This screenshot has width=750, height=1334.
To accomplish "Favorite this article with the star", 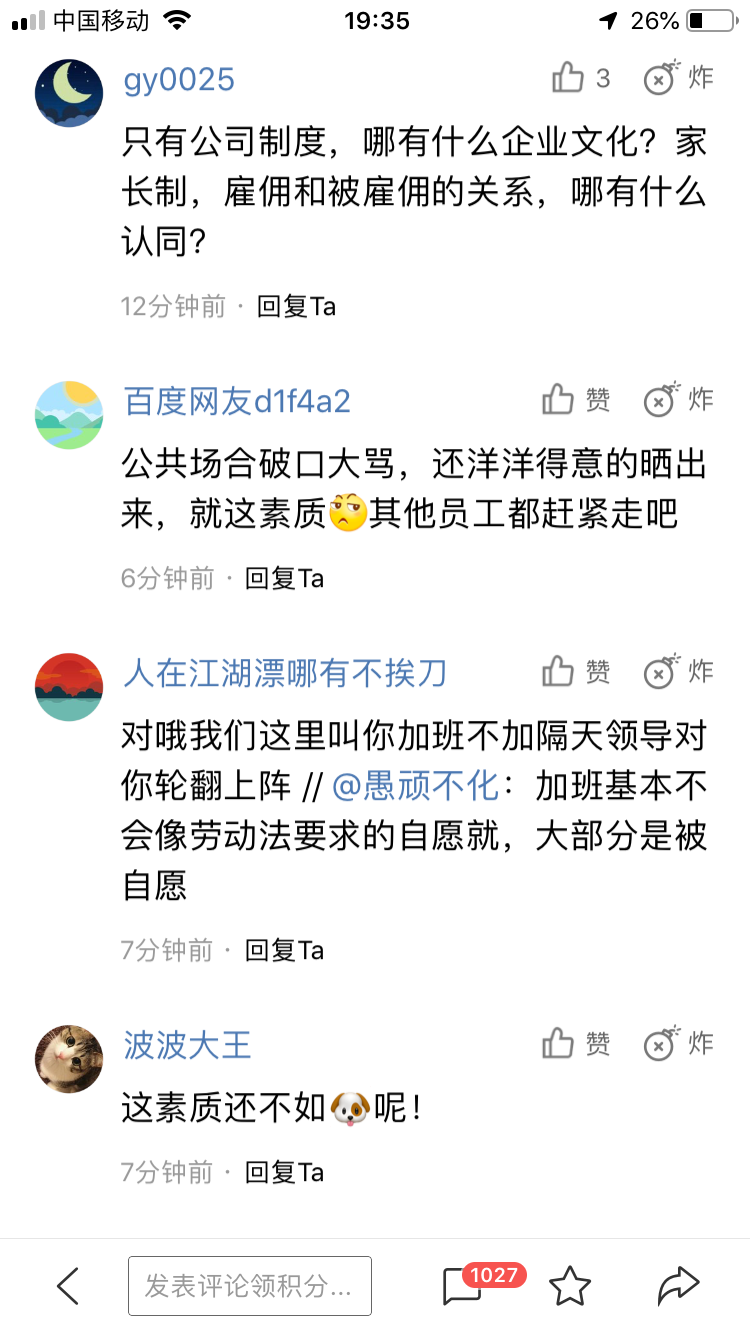I will (570, 1285).
